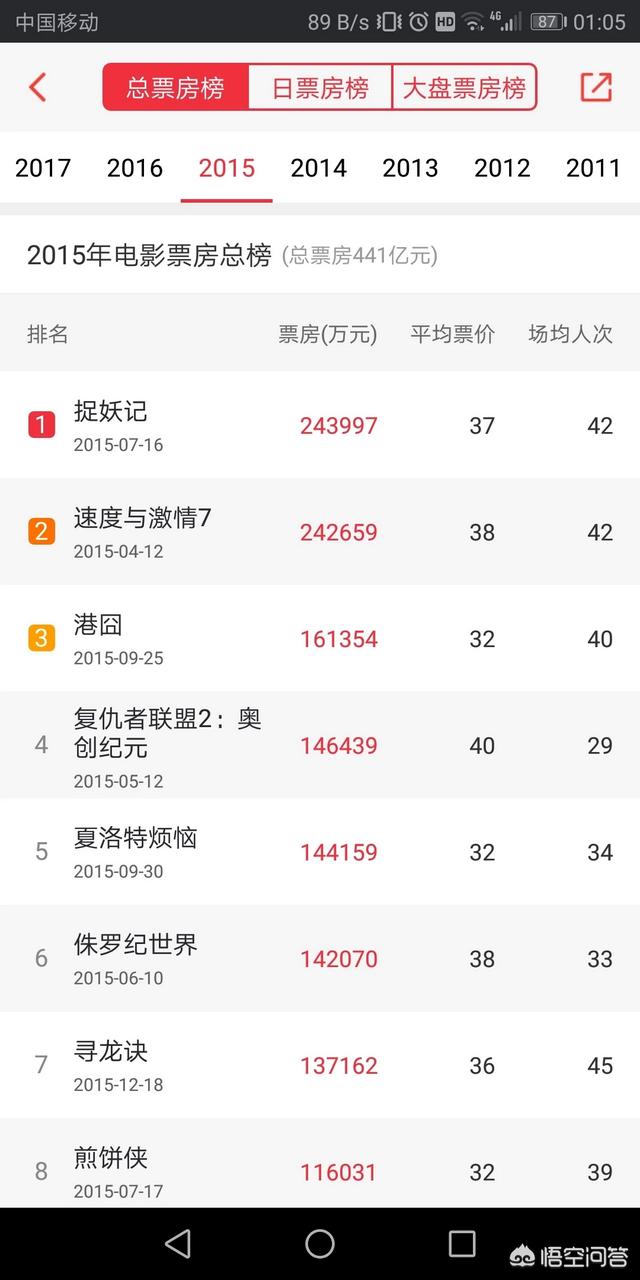Image resolution: width=640 pixels, height=1280 pixels.
Task: Open the 夏洛特烦恼 movie row
Action: (320, 852)
